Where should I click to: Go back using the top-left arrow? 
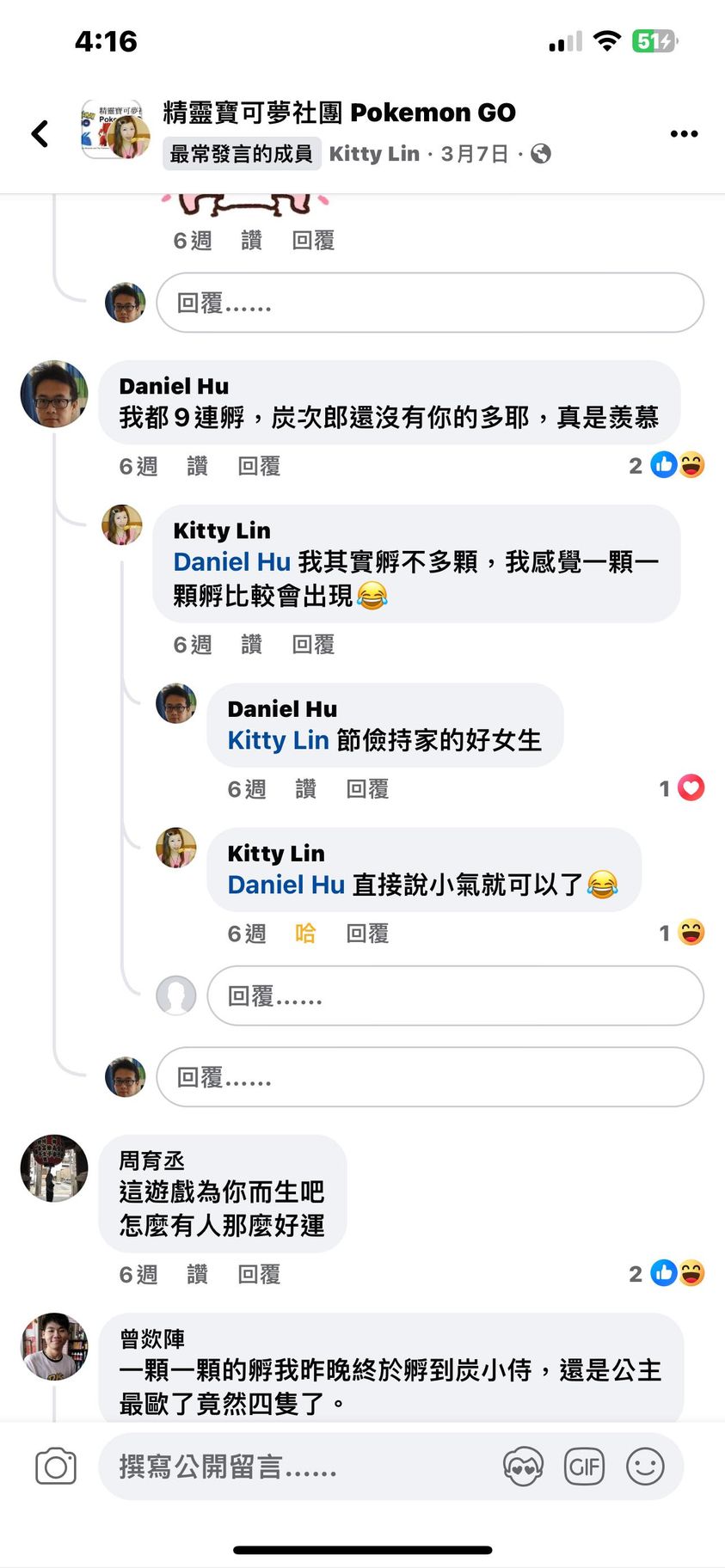click(x=40, y=133)
